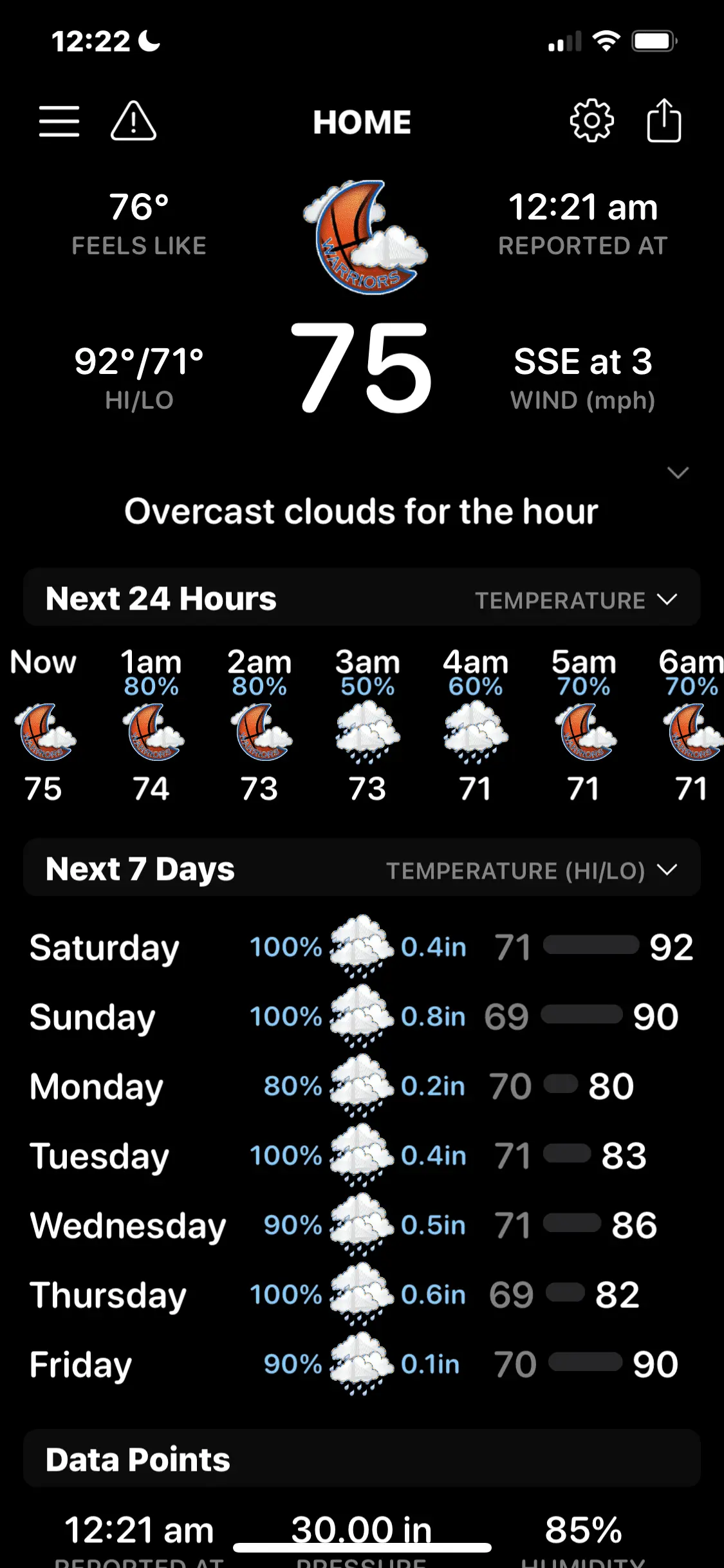Show Wednesday's forecast details

(x=362, y=1226)
